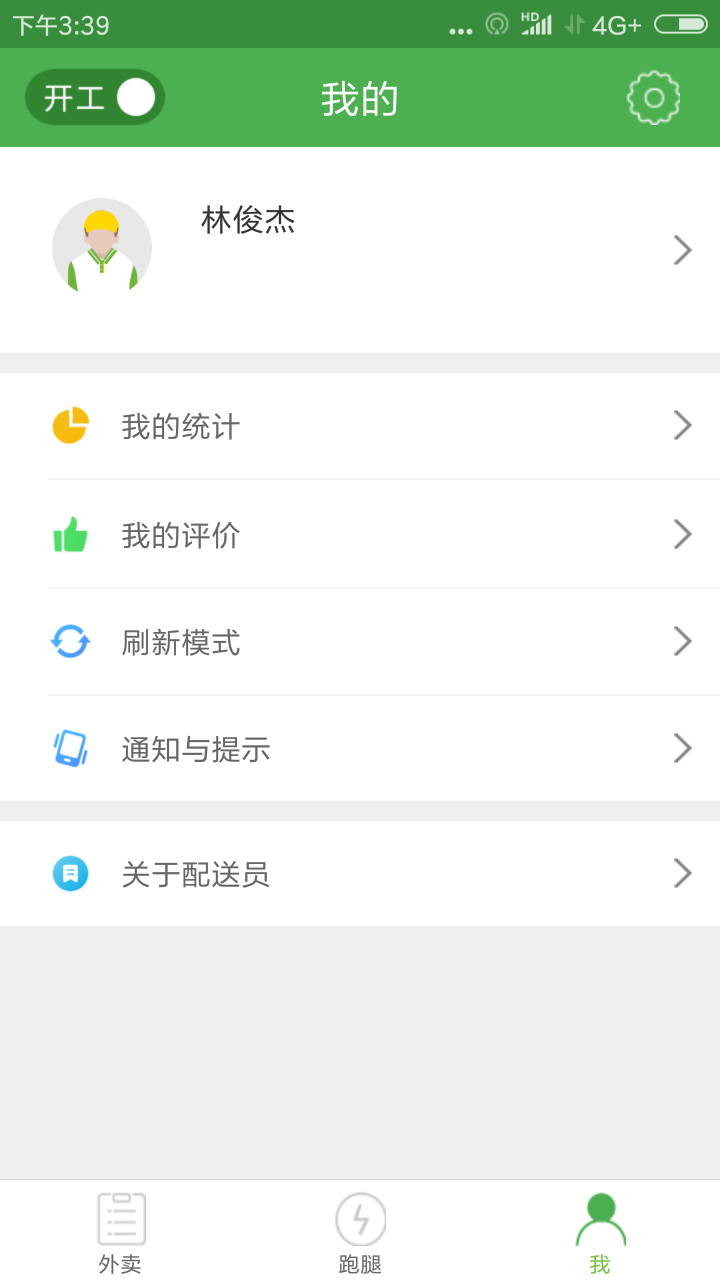Open the 刷新模式 settings row
Screen dimensions: 720x1280
(360, 641)
